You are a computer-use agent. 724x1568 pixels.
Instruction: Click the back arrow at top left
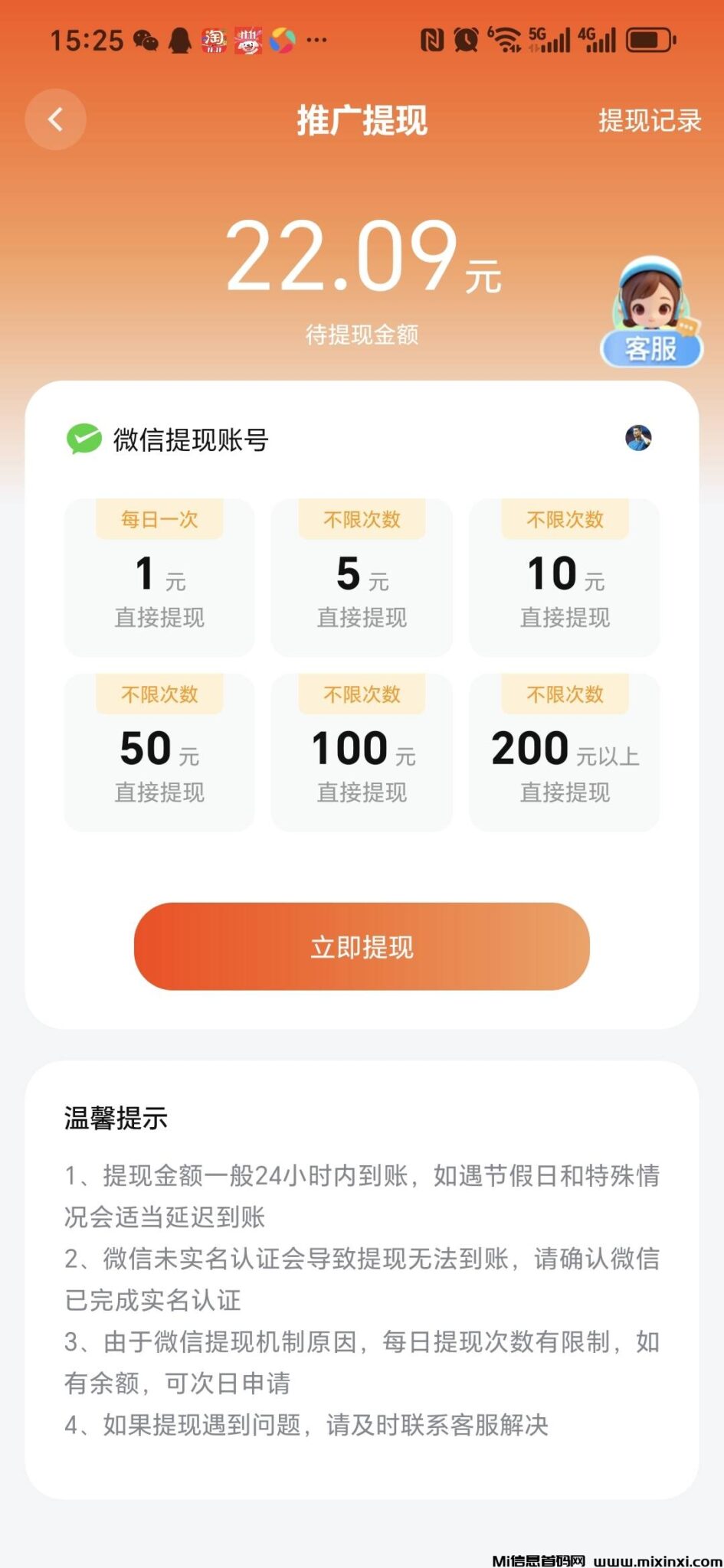click(x=54, y=119)
